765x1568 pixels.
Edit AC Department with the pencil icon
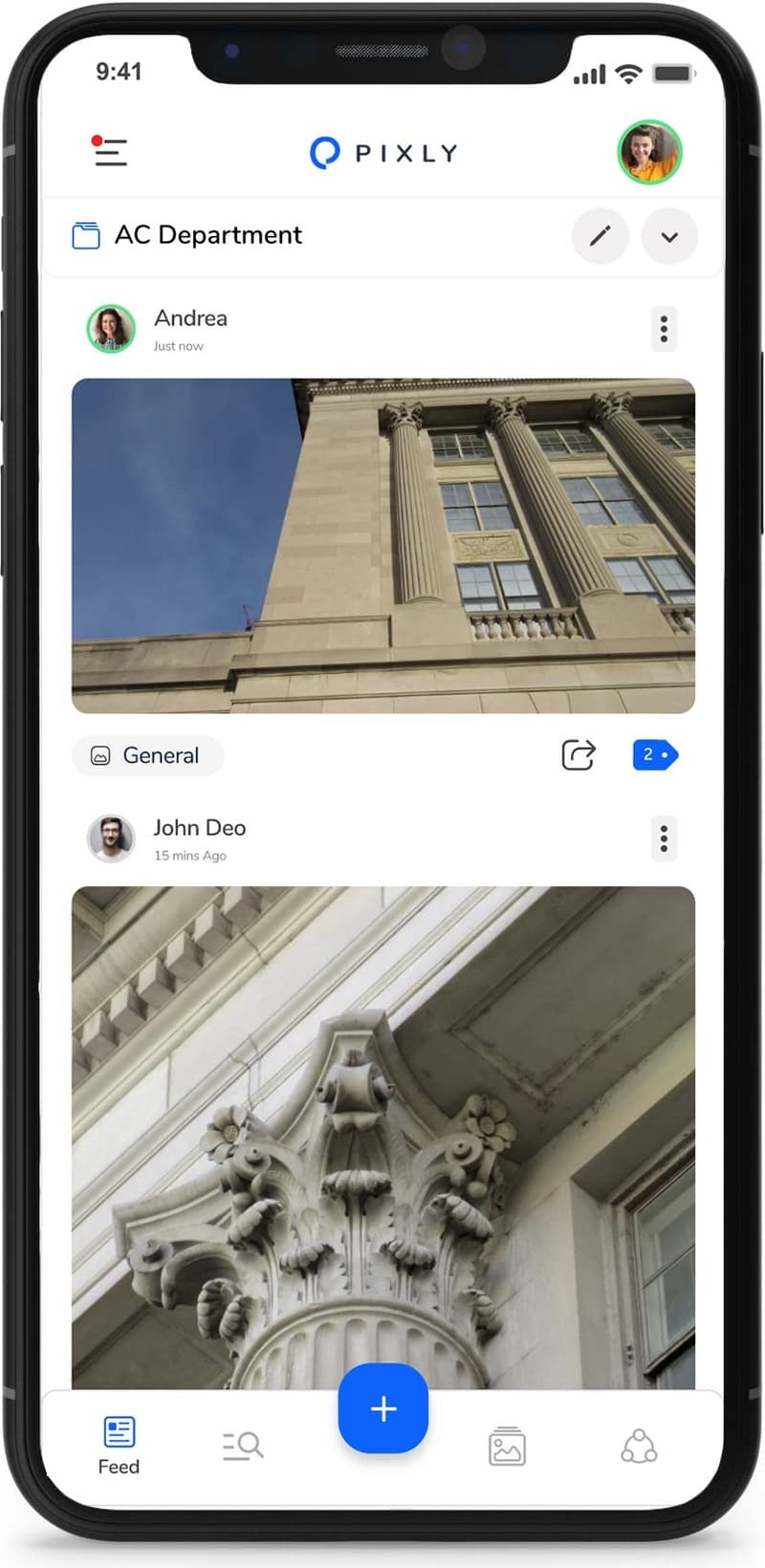pyautogui.click(x=601, y=236)
